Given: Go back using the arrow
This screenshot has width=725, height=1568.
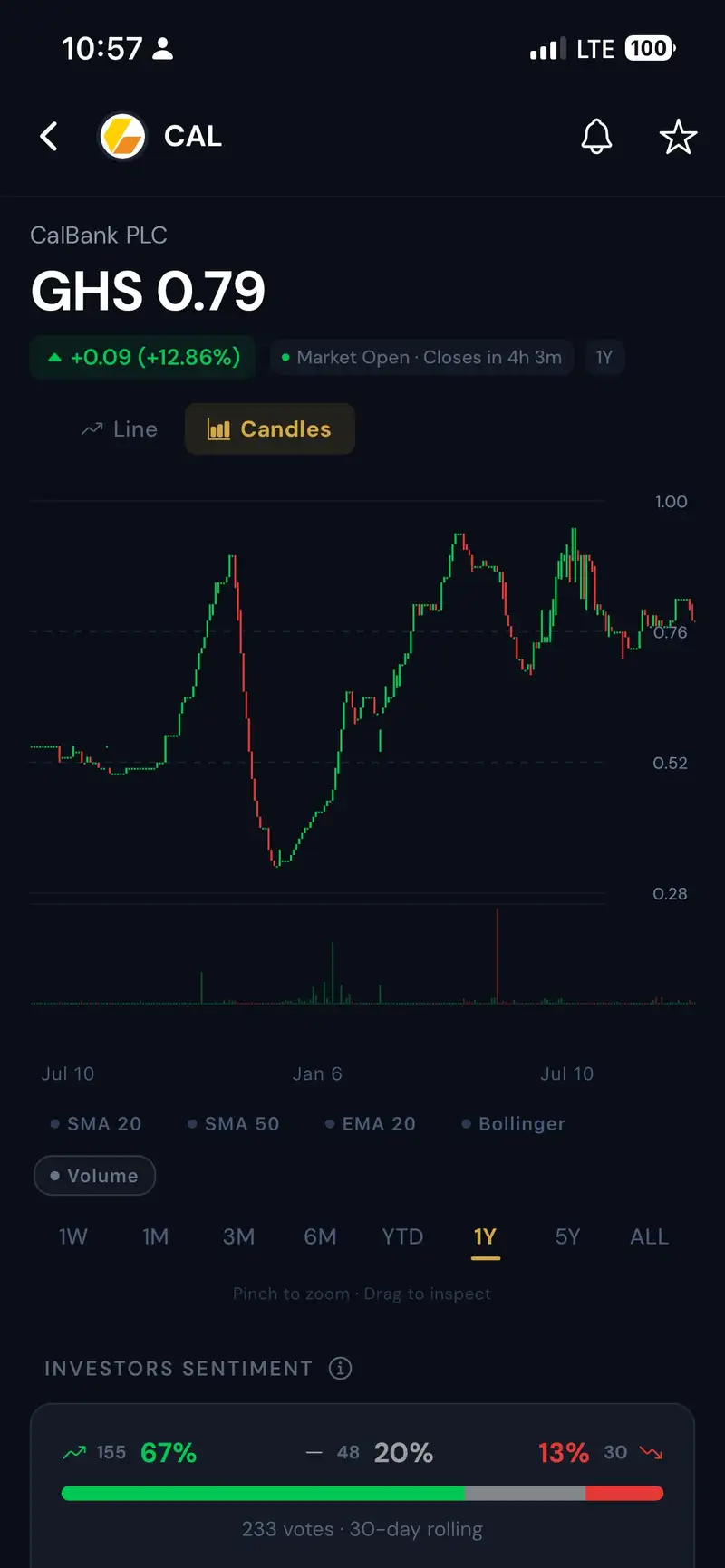Looking at the screenshot, I should tap(49, 137).
